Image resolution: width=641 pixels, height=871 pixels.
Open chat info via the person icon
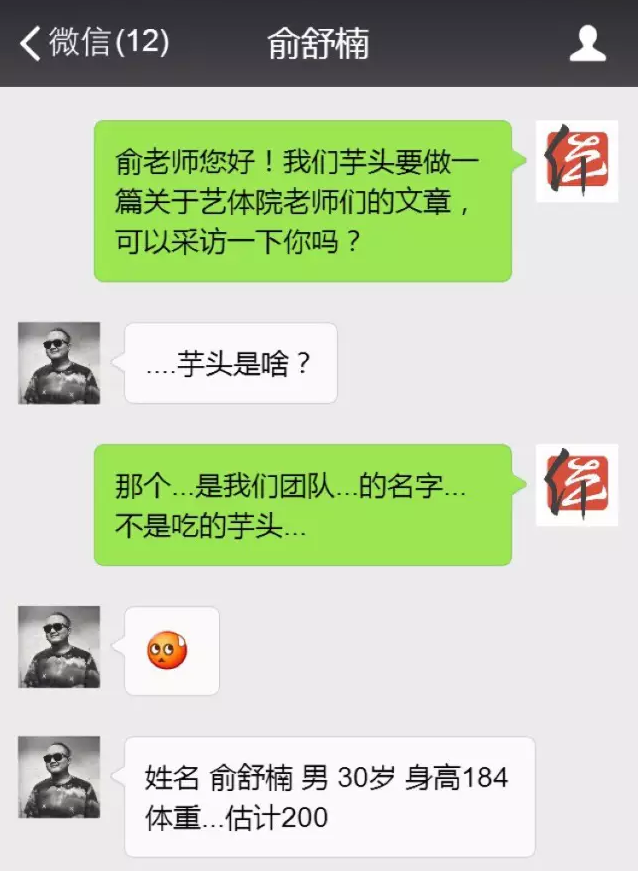click(x=587, y=43)
